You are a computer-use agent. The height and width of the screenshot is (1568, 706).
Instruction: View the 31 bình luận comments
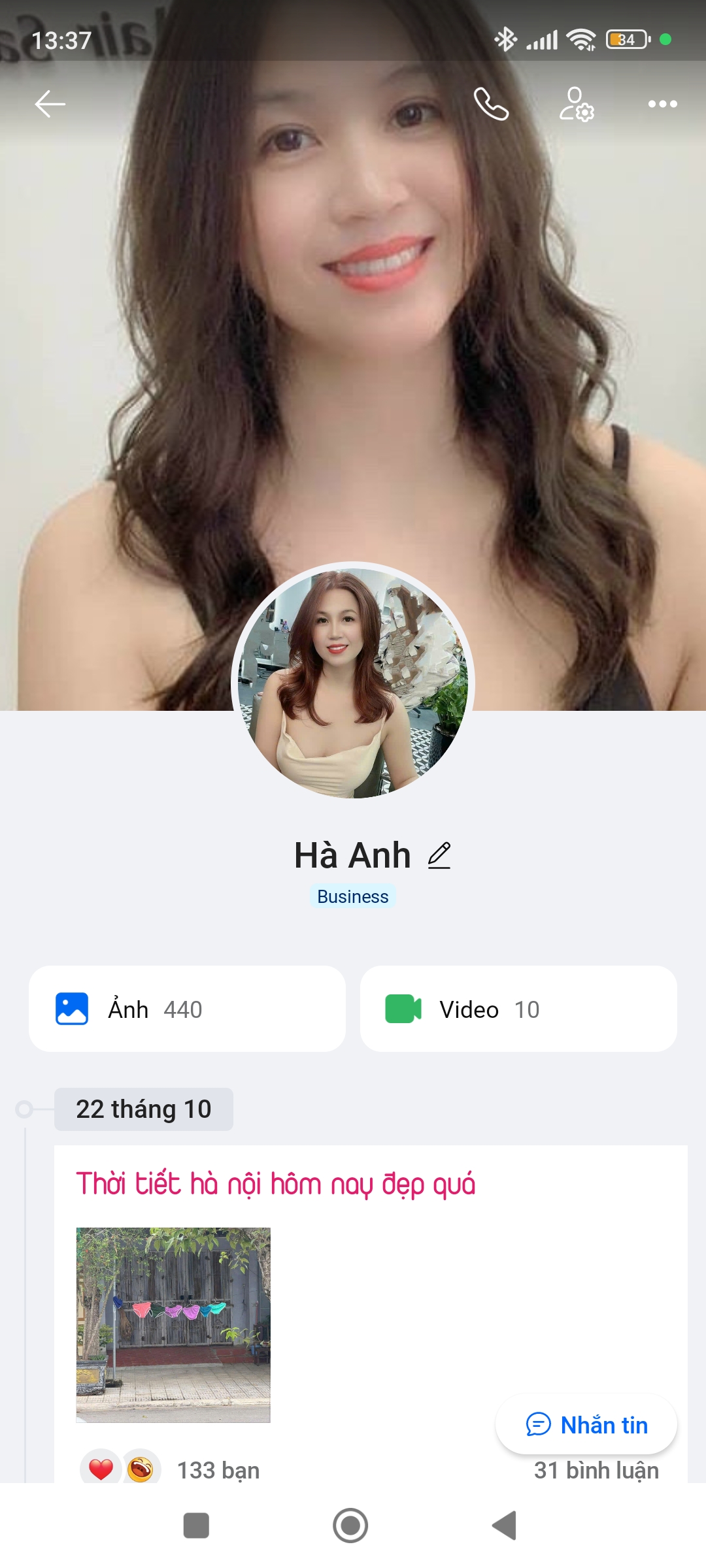596,1471
